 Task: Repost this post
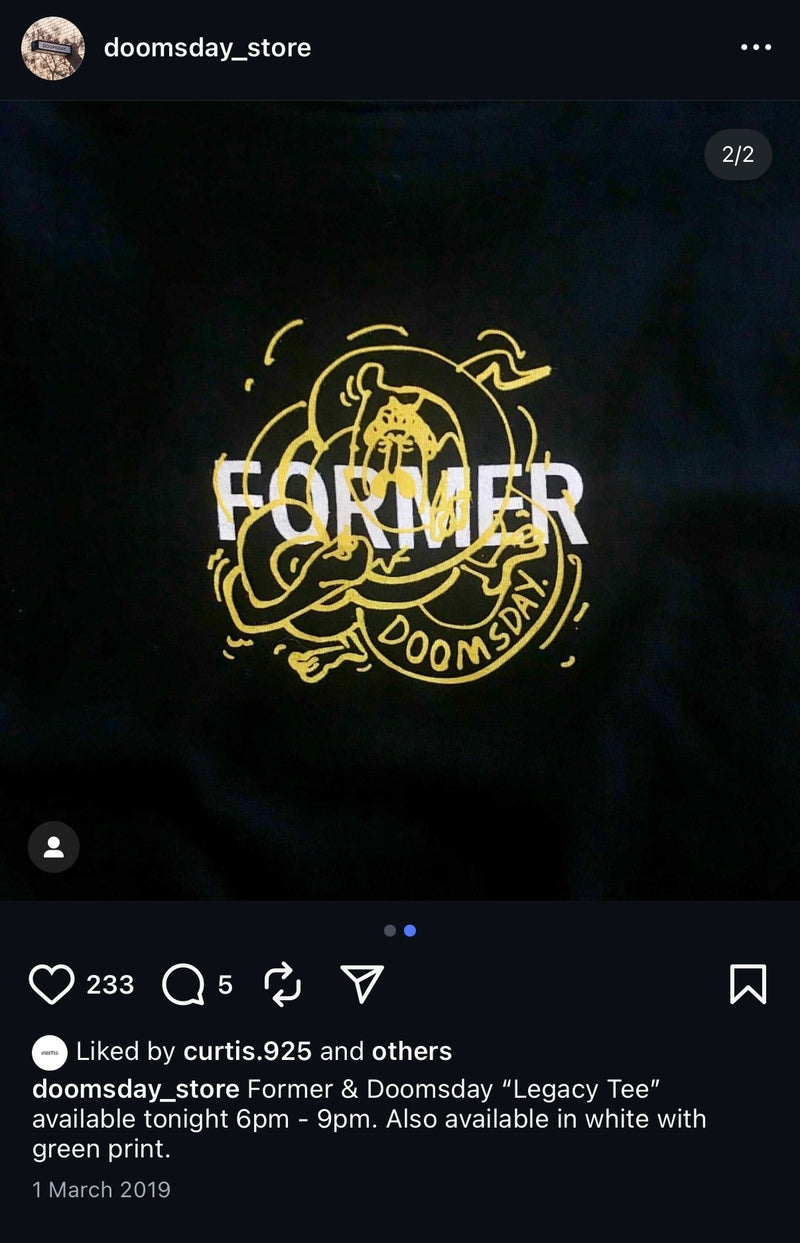tap(283, 985)
